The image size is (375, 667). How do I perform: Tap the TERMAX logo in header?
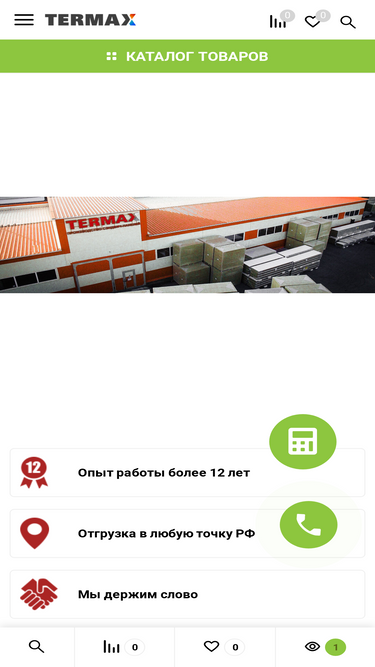tap(91, 20)
